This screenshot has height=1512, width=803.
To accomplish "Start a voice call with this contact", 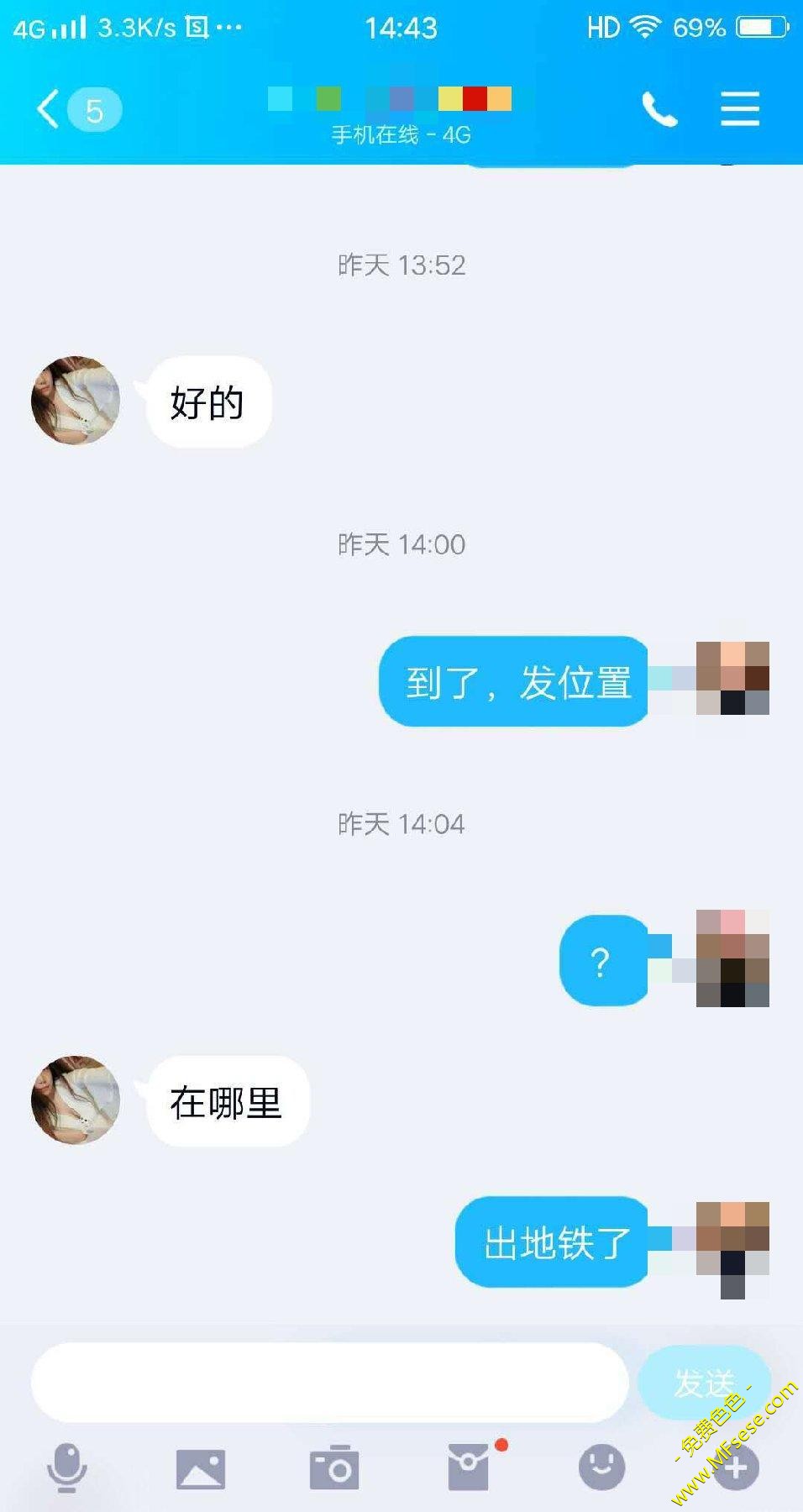I will [x=659, y=109].
